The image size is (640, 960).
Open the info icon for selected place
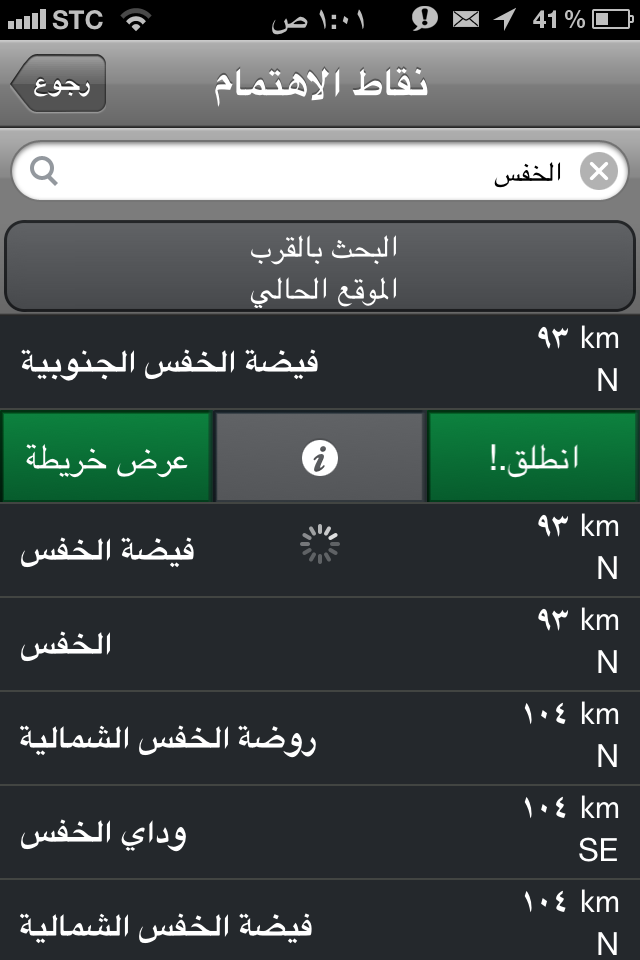[x=320, y=458]
